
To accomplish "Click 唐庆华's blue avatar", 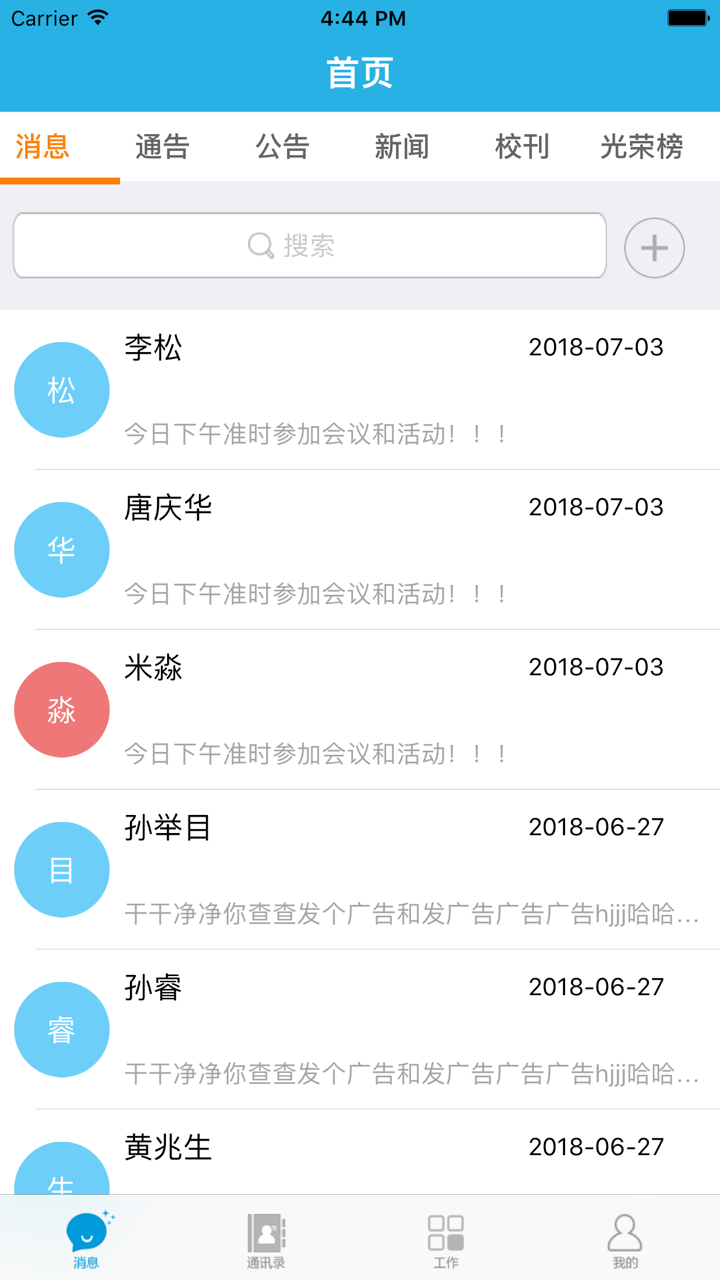I will [61, 549].
